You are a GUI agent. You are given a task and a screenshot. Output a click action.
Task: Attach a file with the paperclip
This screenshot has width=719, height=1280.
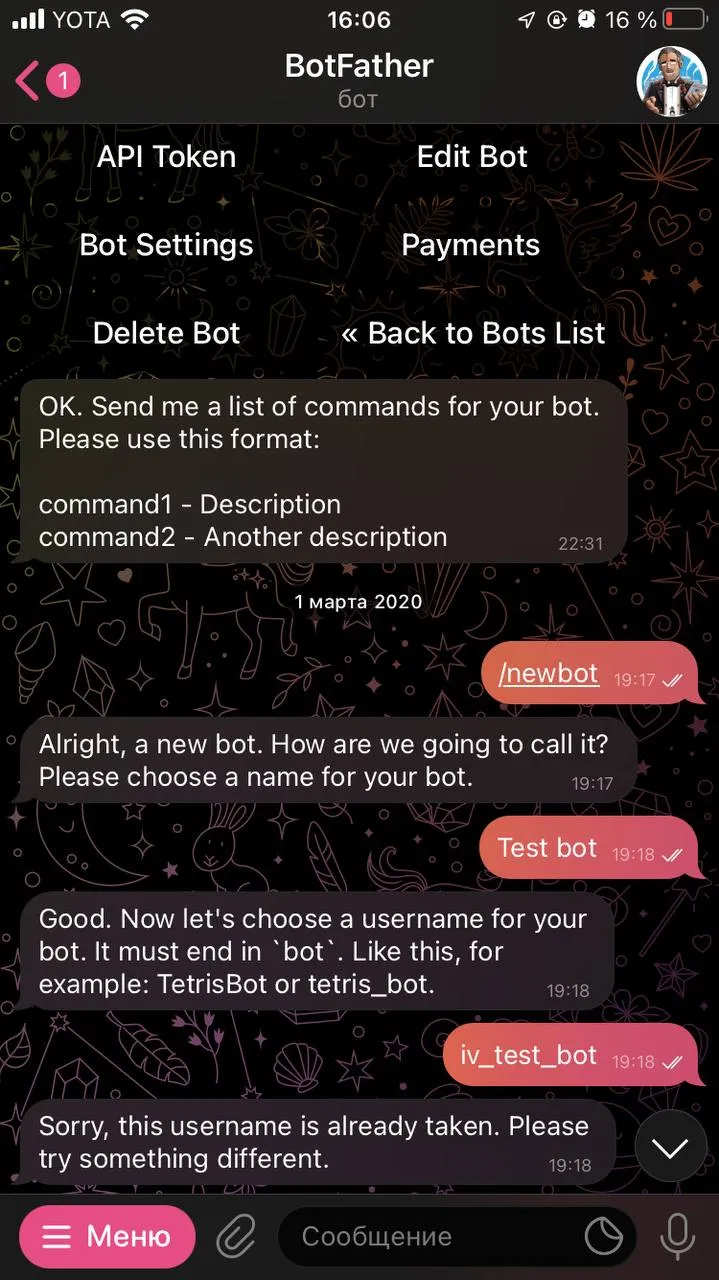coord(236,1237)
